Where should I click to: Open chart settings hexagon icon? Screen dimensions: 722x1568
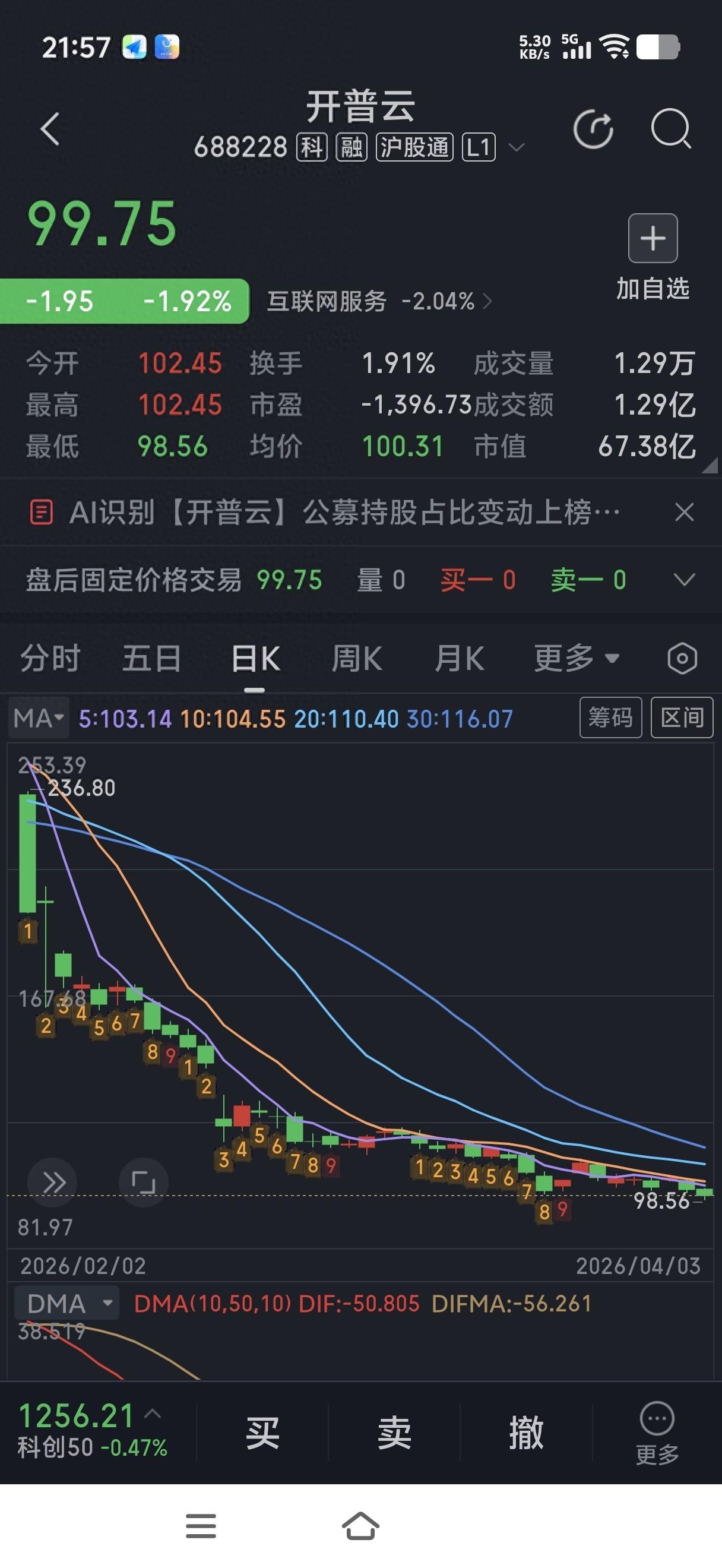682,659
